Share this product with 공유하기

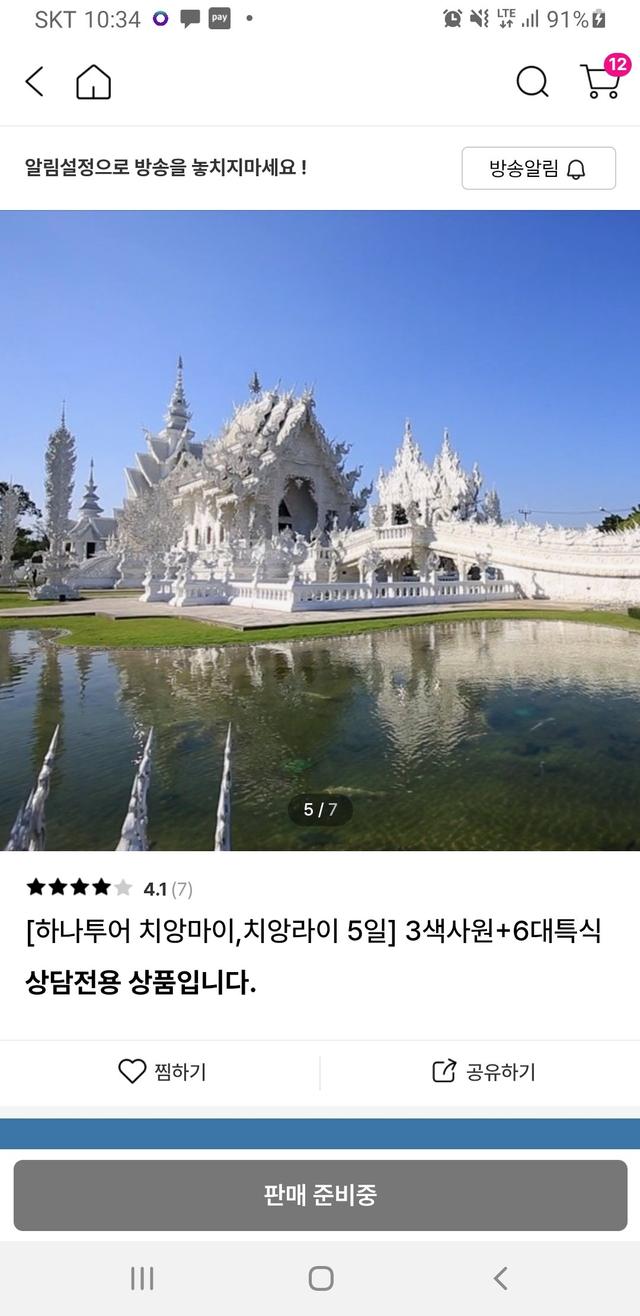484,1072
